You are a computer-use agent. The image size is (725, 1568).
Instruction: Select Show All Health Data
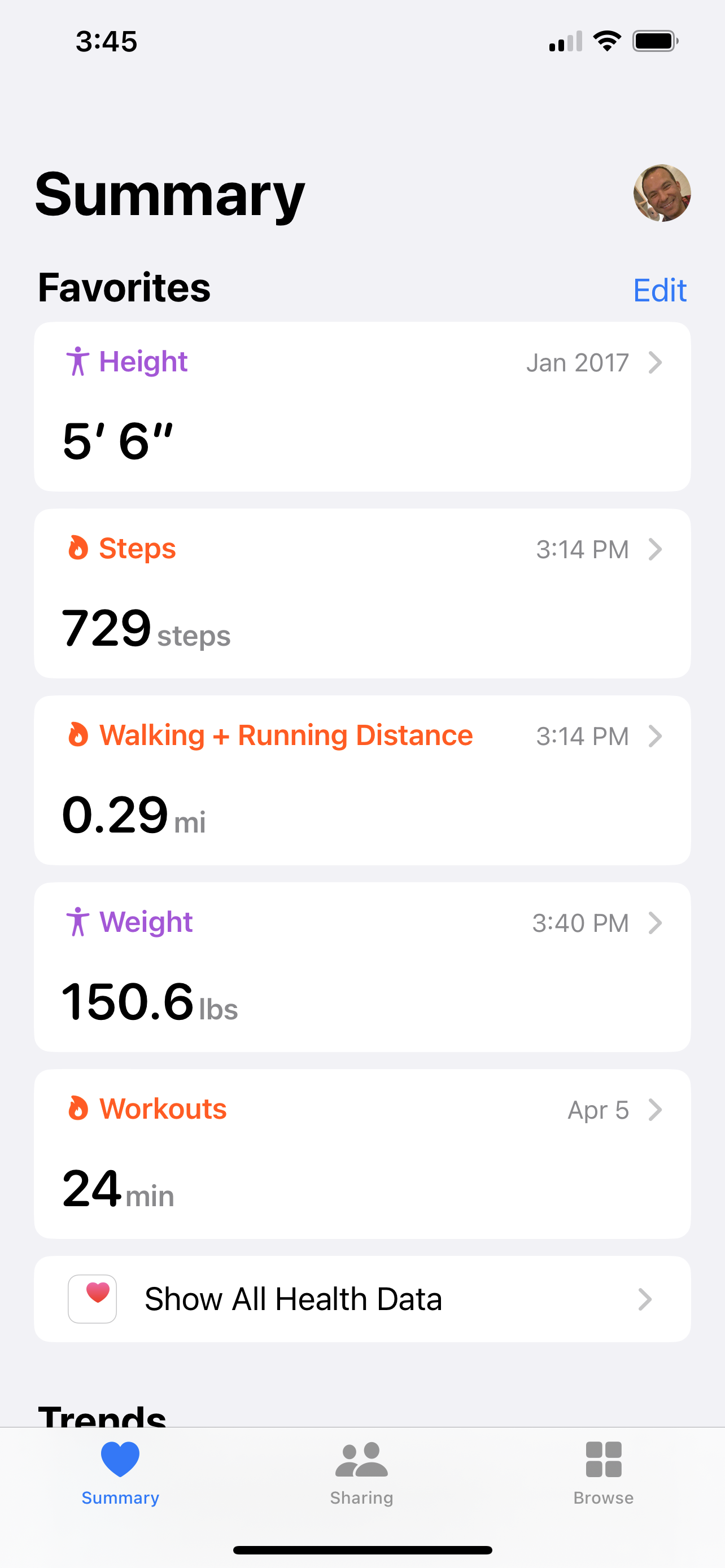pyautogui.click(x=362, y=1299)
